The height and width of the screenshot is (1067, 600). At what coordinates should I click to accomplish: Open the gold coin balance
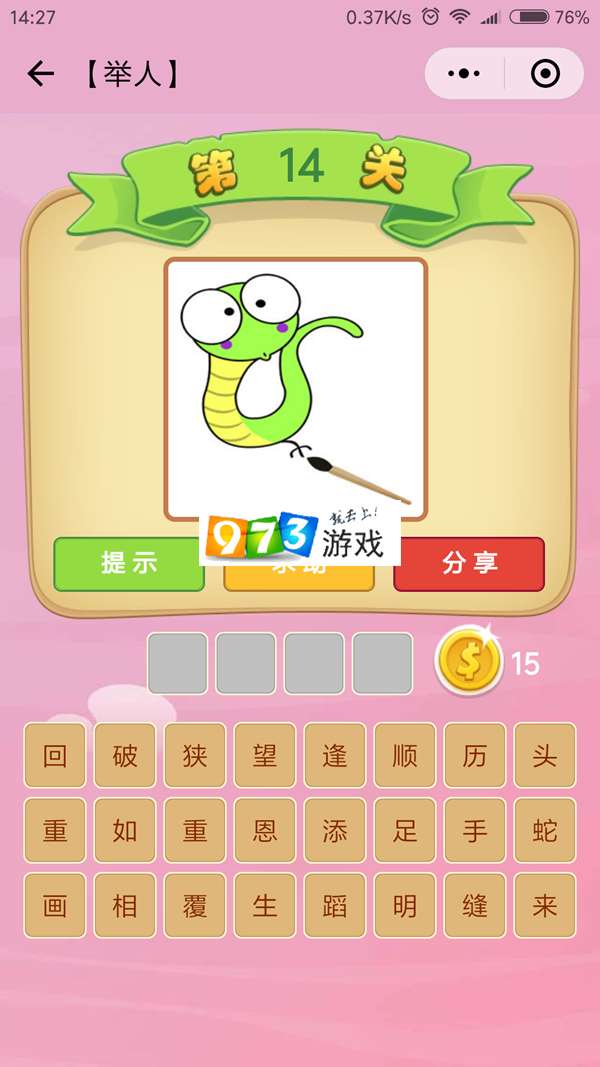tap(469, 661)
